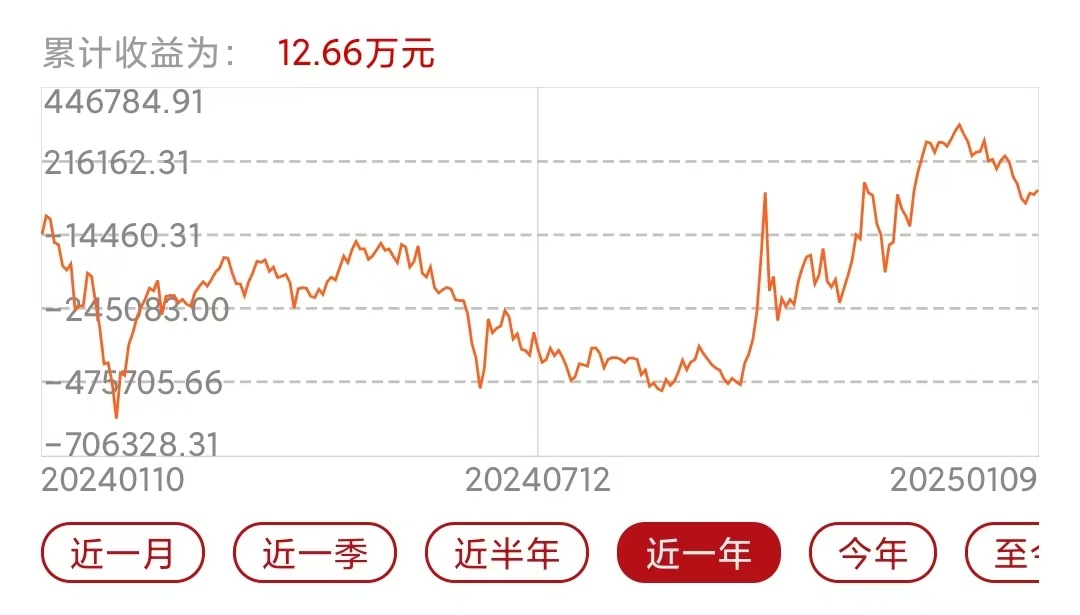This screenshot has width=1080, height=615.
Task: Switch to the 今年 range
Action: (872, 553)
